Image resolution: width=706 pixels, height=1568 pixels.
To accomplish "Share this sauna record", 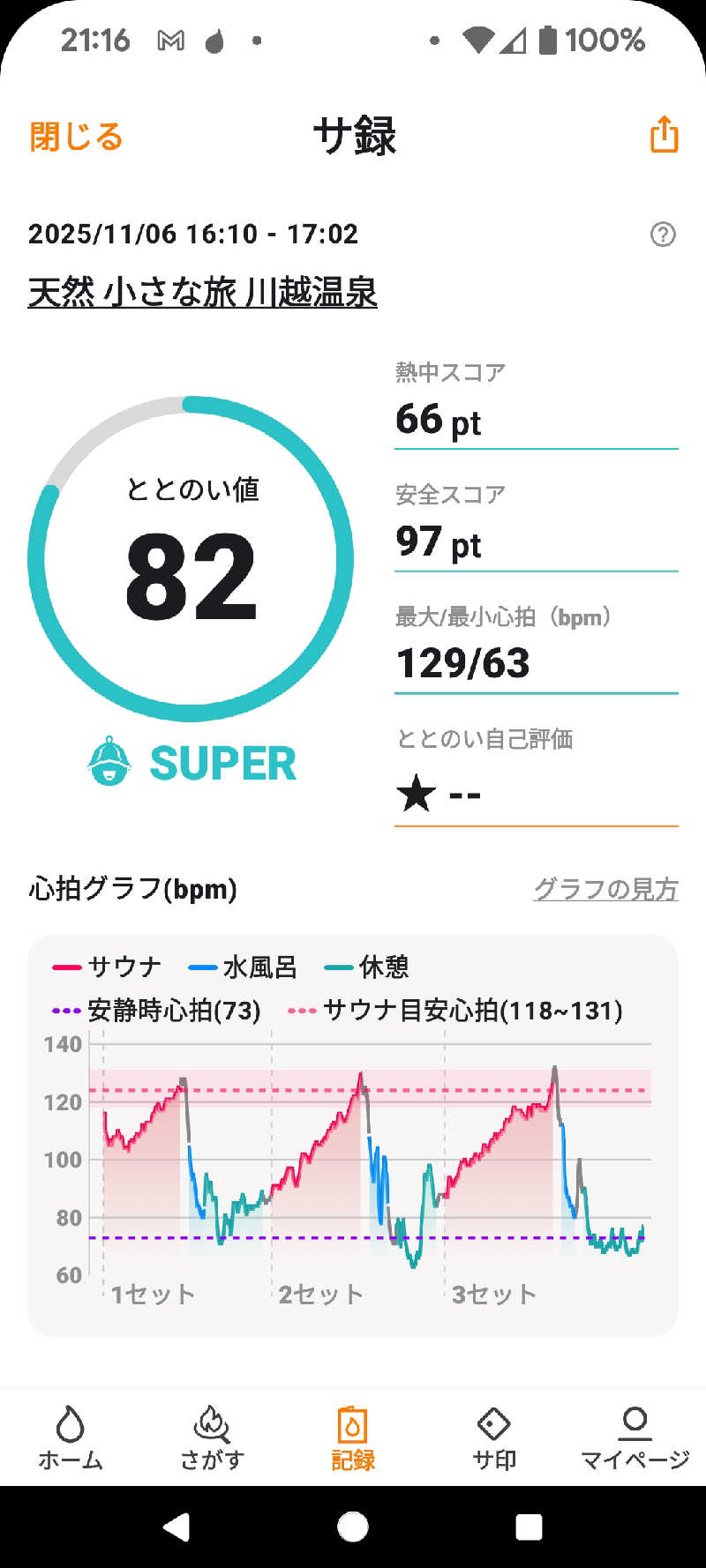I will [664, 135].
